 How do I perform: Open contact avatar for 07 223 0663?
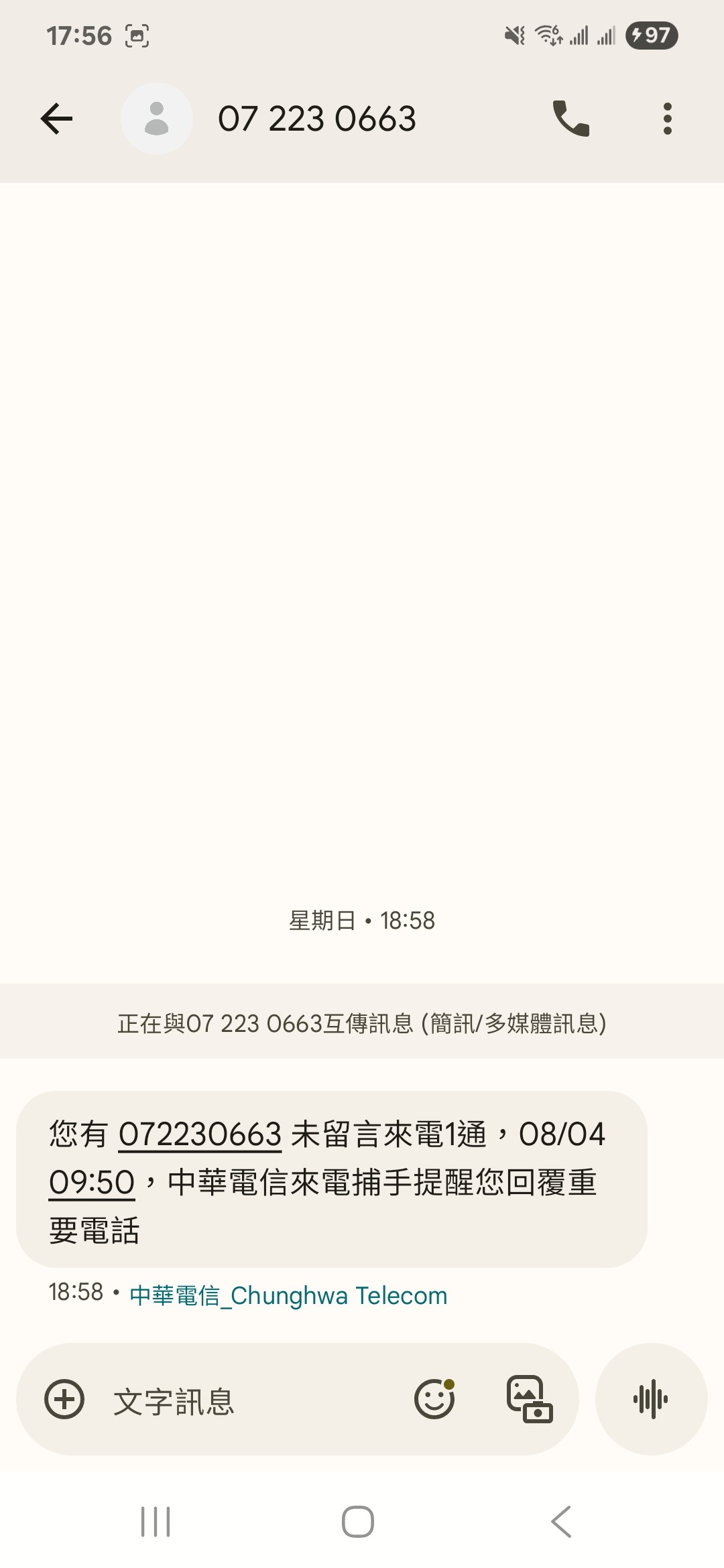pos(157,119)
